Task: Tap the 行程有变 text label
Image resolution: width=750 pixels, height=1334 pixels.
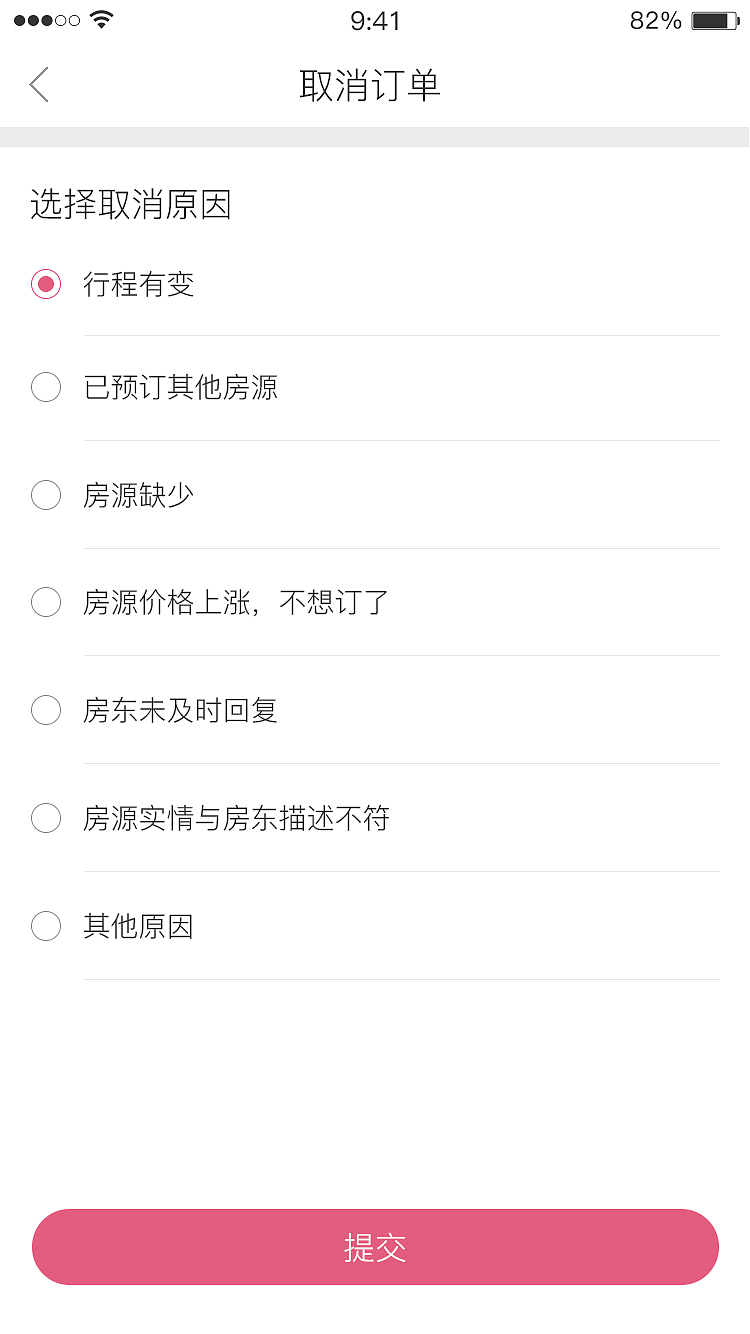Action: 140,285
